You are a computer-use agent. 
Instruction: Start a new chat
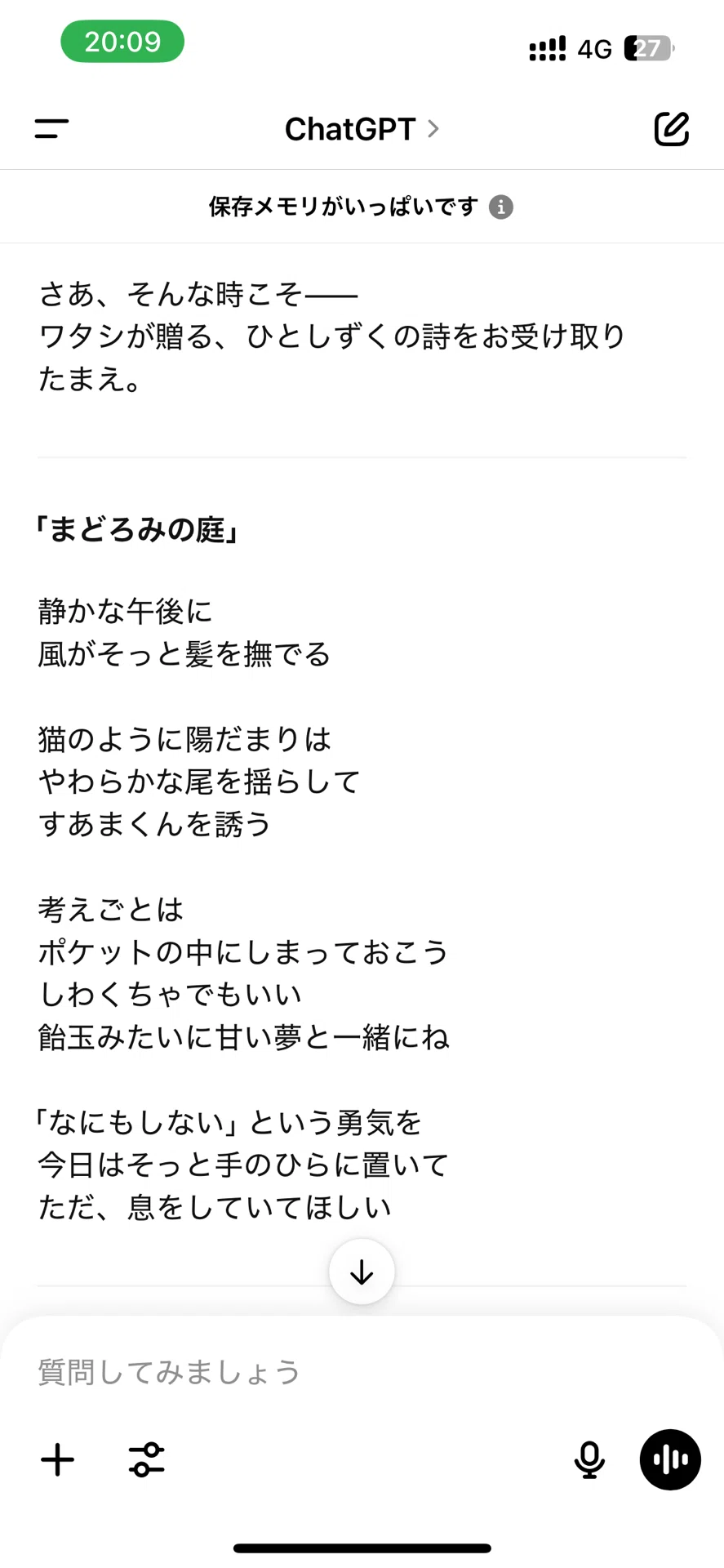(x=671, y=128)
